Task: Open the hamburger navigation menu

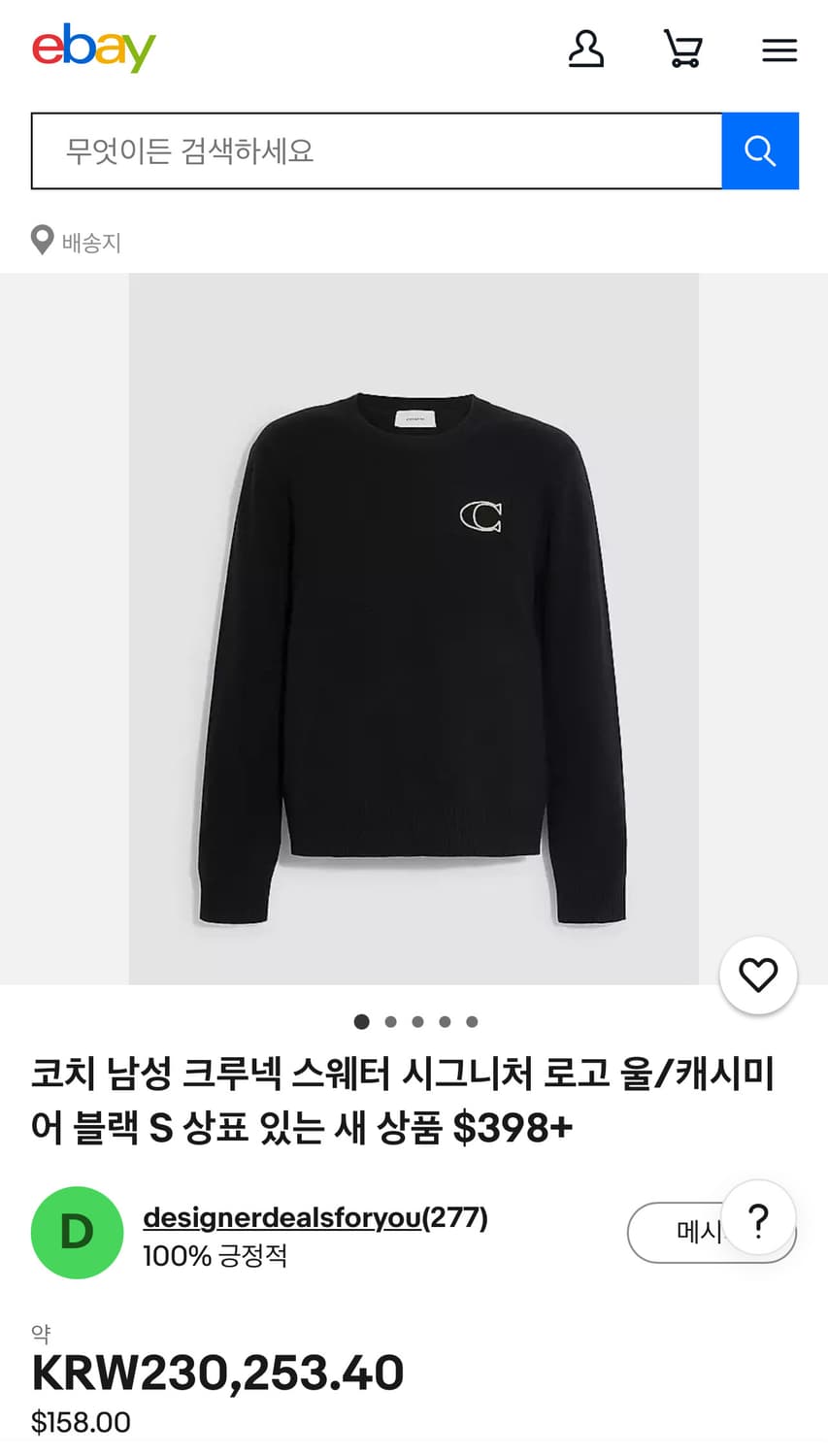Action: pos(778,49)
